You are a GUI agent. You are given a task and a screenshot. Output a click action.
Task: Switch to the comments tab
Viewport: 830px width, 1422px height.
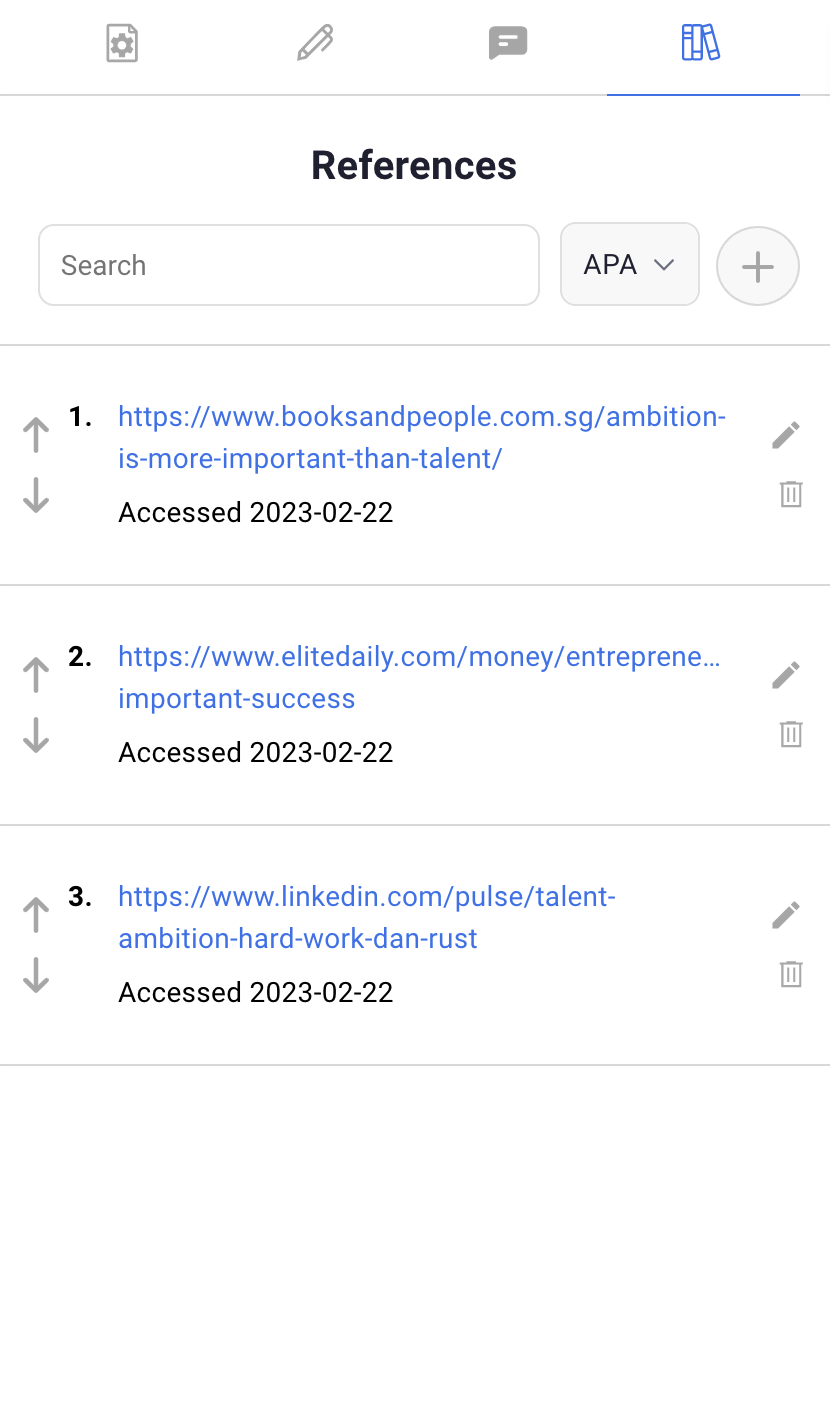tap(508, 44)
